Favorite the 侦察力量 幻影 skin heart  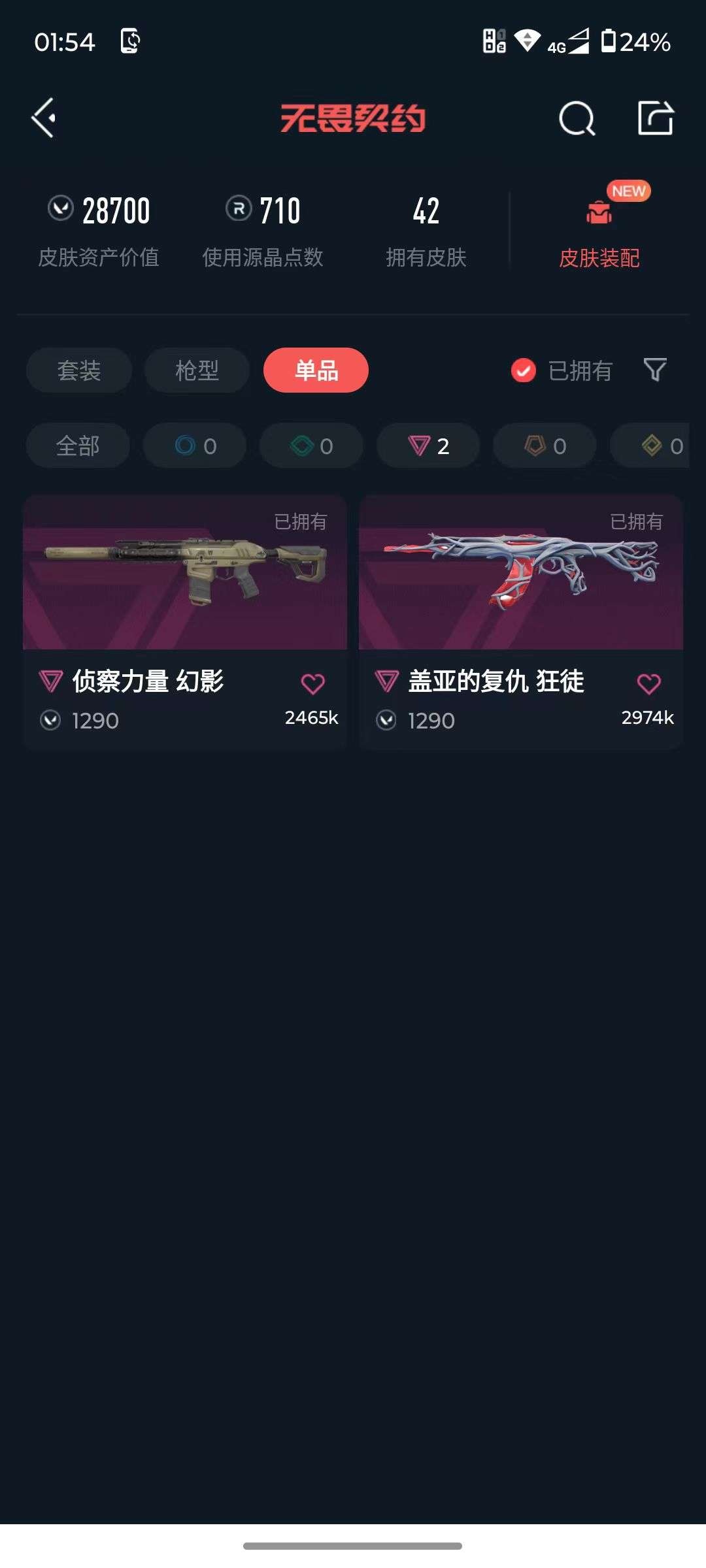[x=314, y=683]
